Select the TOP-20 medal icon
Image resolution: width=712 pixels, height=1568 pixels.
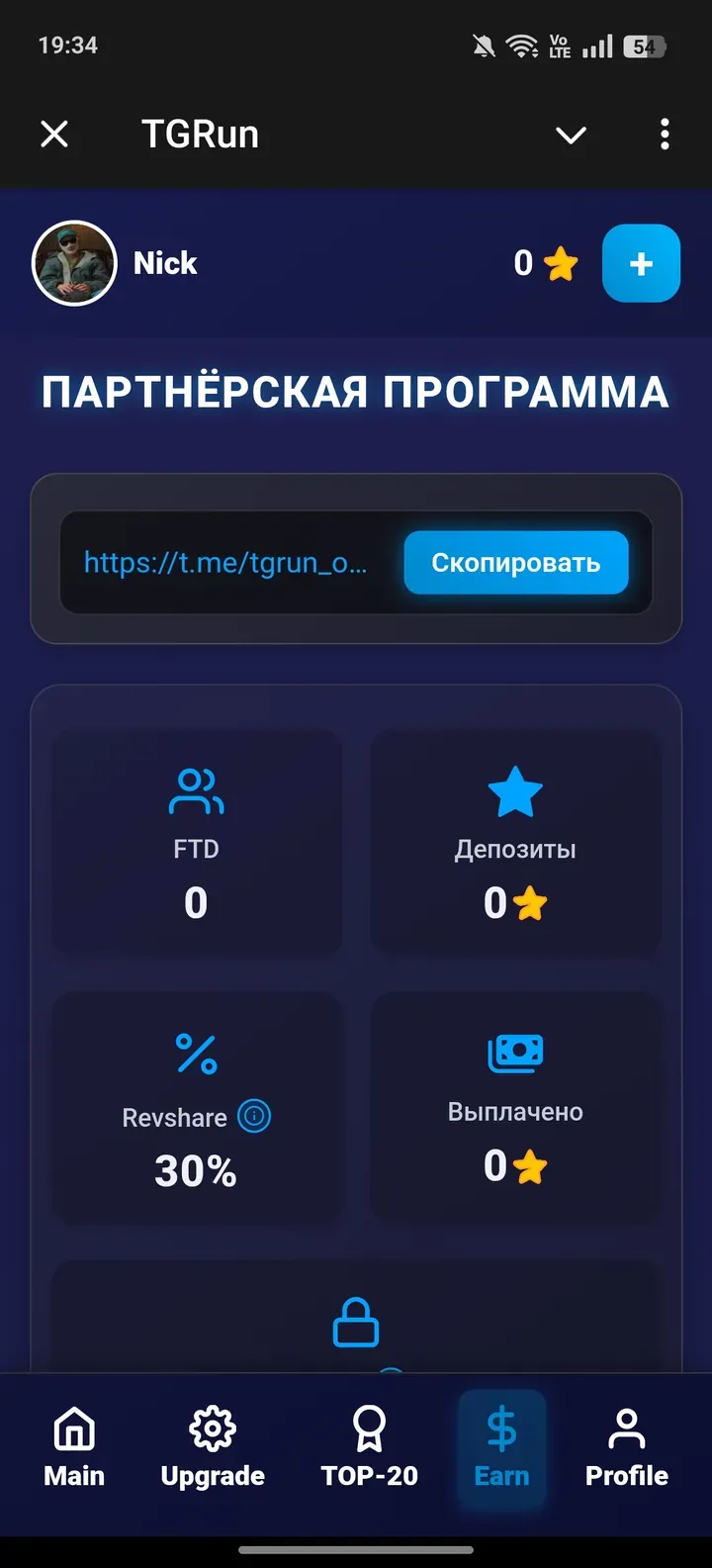pos(370,1428)
